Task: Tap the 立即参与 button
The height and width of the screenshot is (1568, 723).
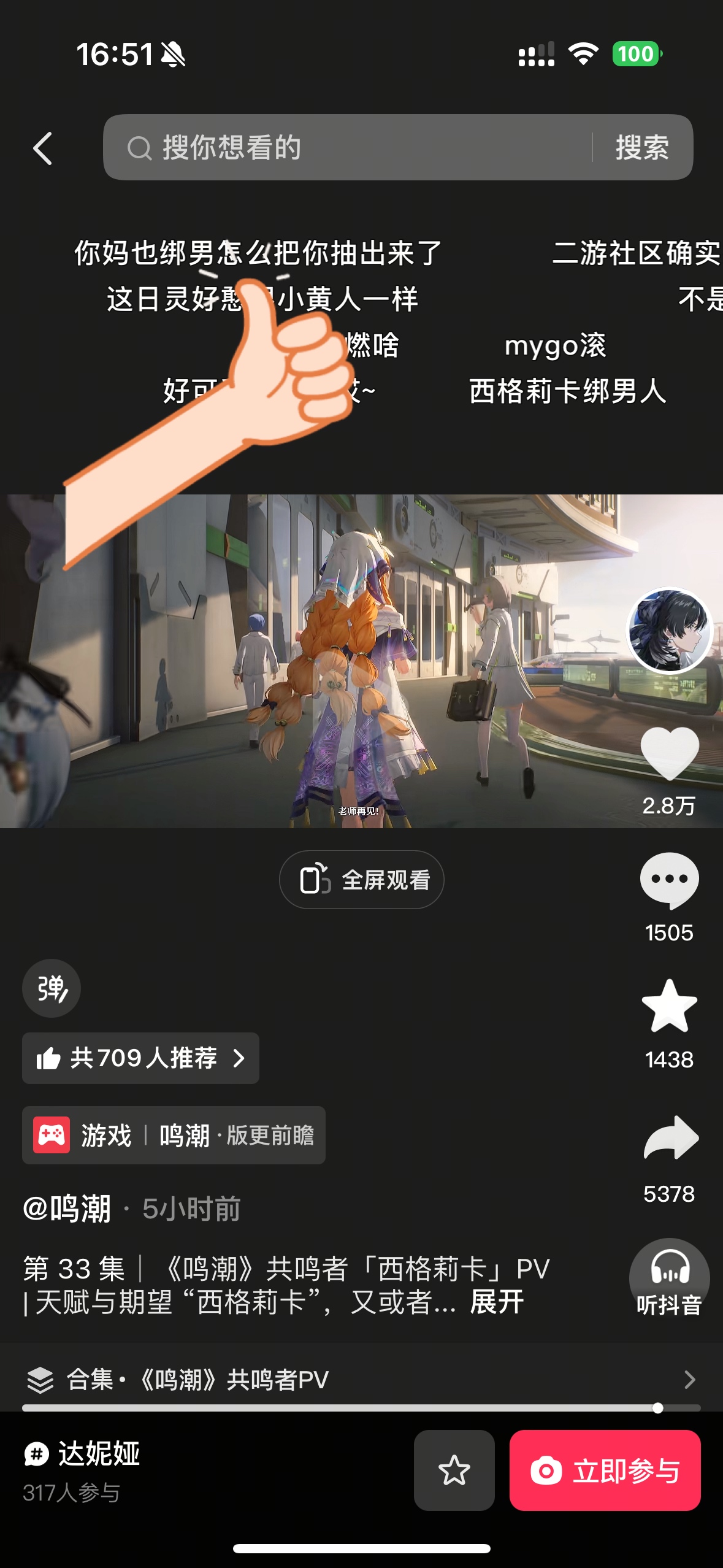Action: 605,1470
